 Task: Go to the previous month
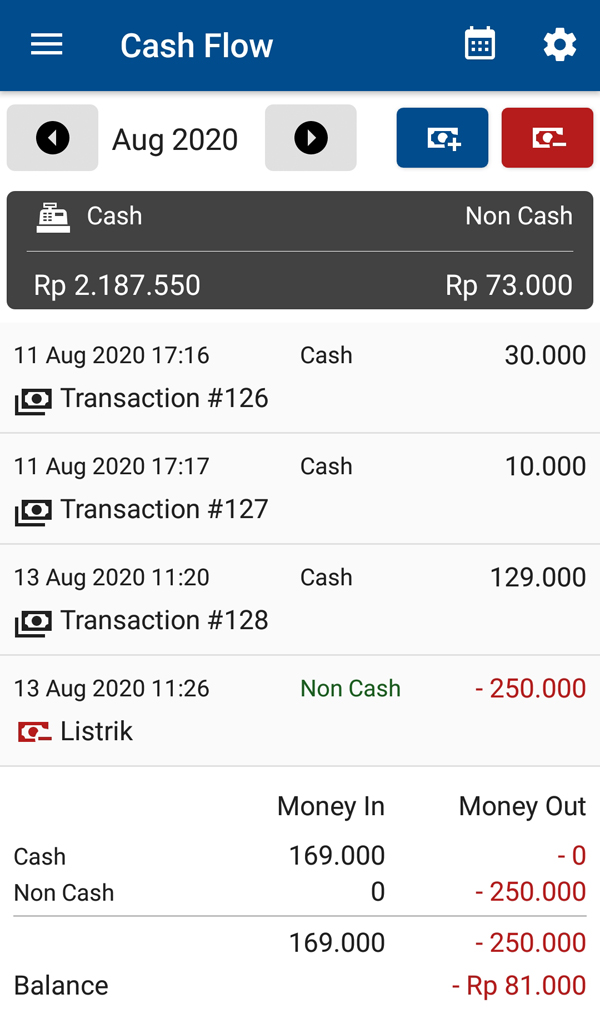point(53,138)
